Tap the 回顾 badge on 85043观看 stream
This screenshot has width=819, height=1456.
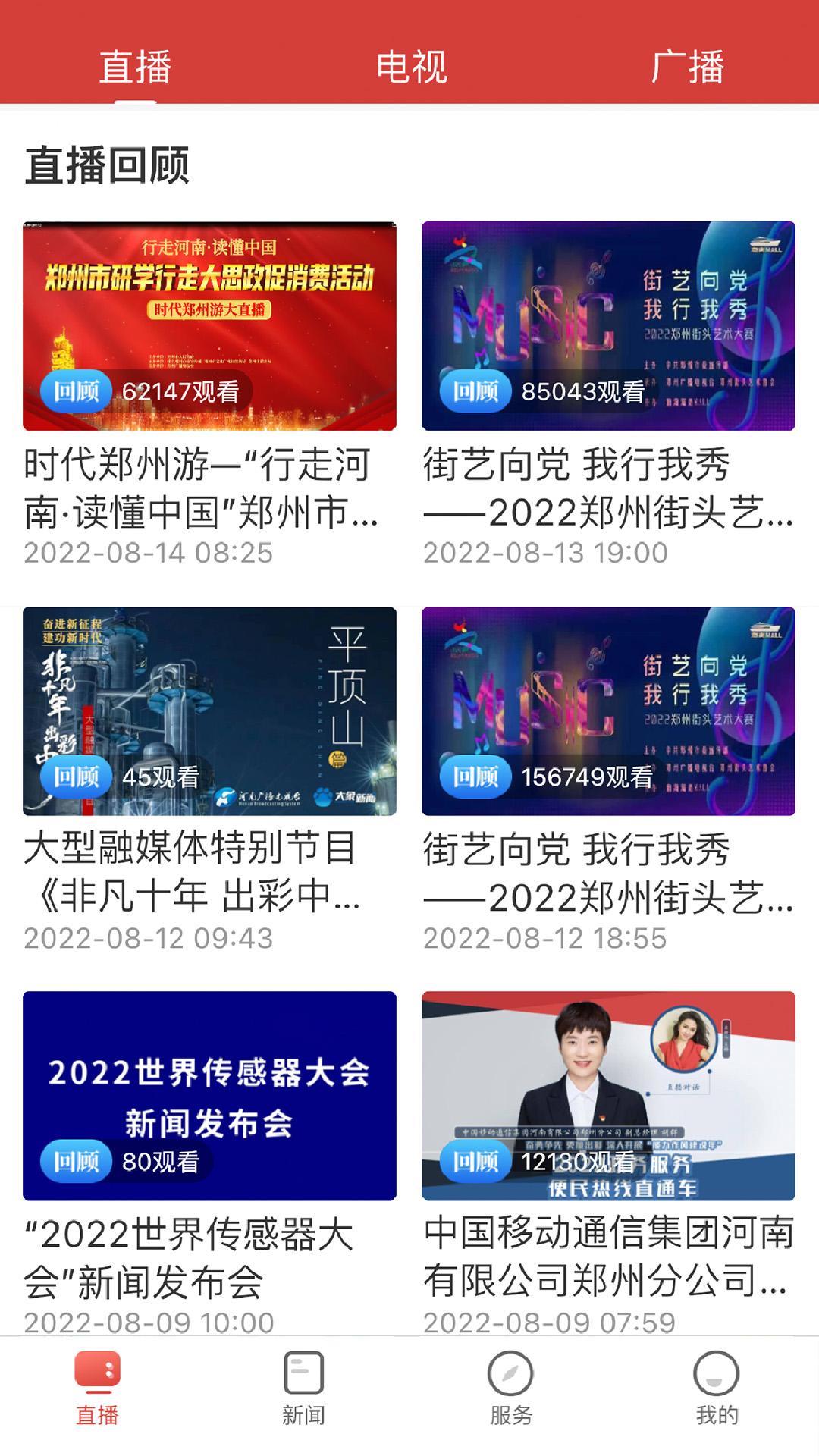475,392
